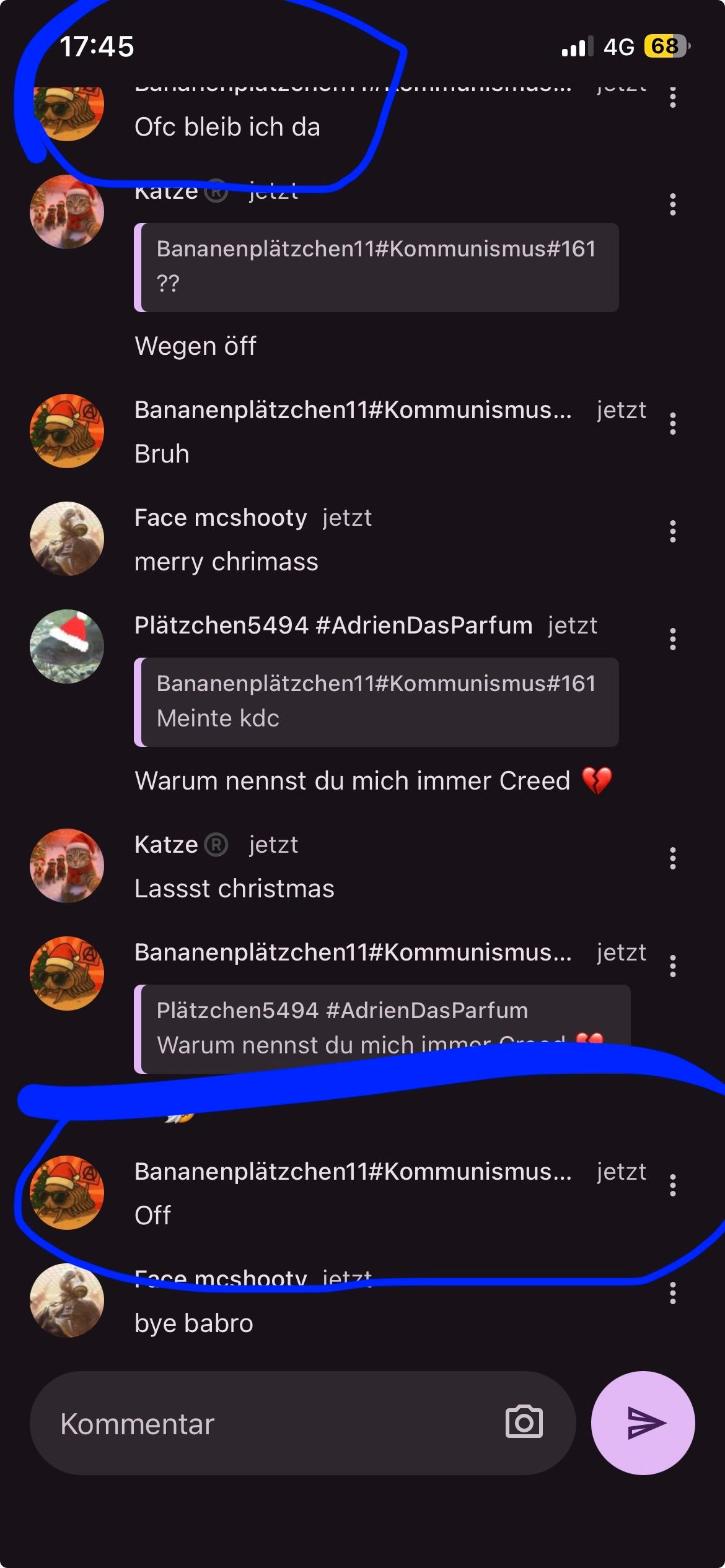The image size is (725, 1568).
Task: Open the three-dot menu beside "merry chrimass"
Action: [x=672, y=532]
